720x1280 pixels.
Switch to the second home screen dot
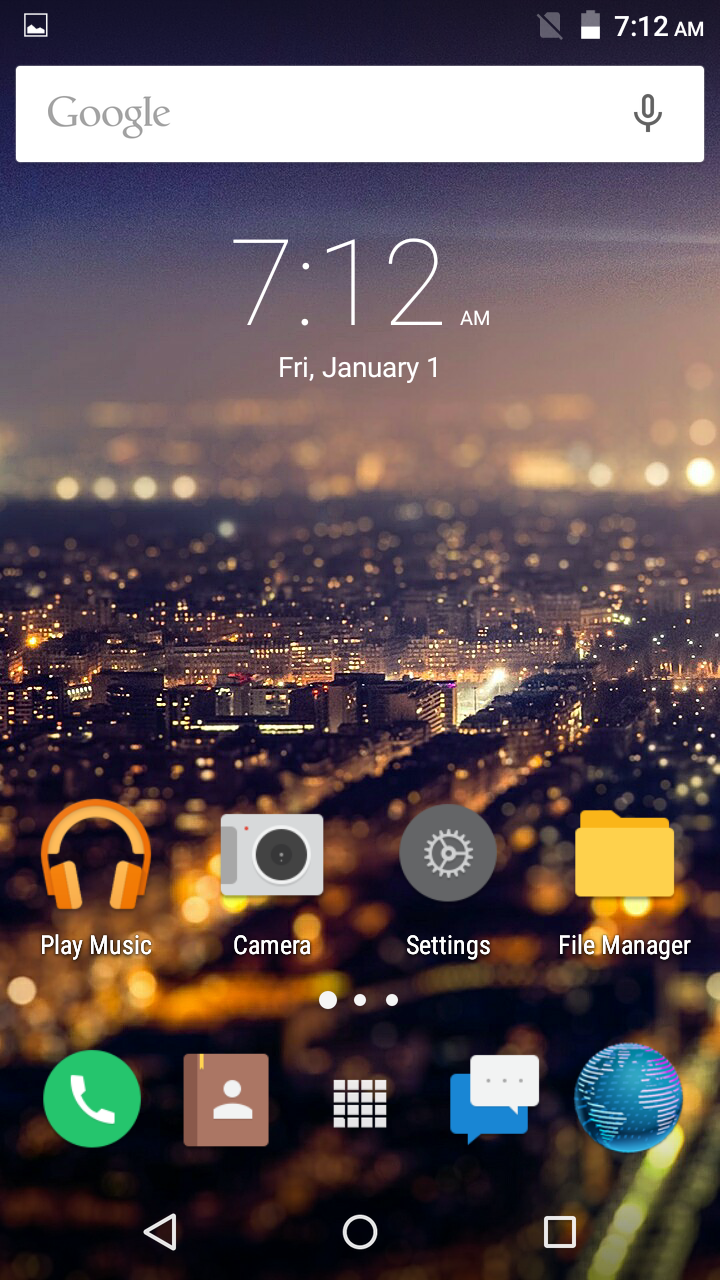pos(360,999)
